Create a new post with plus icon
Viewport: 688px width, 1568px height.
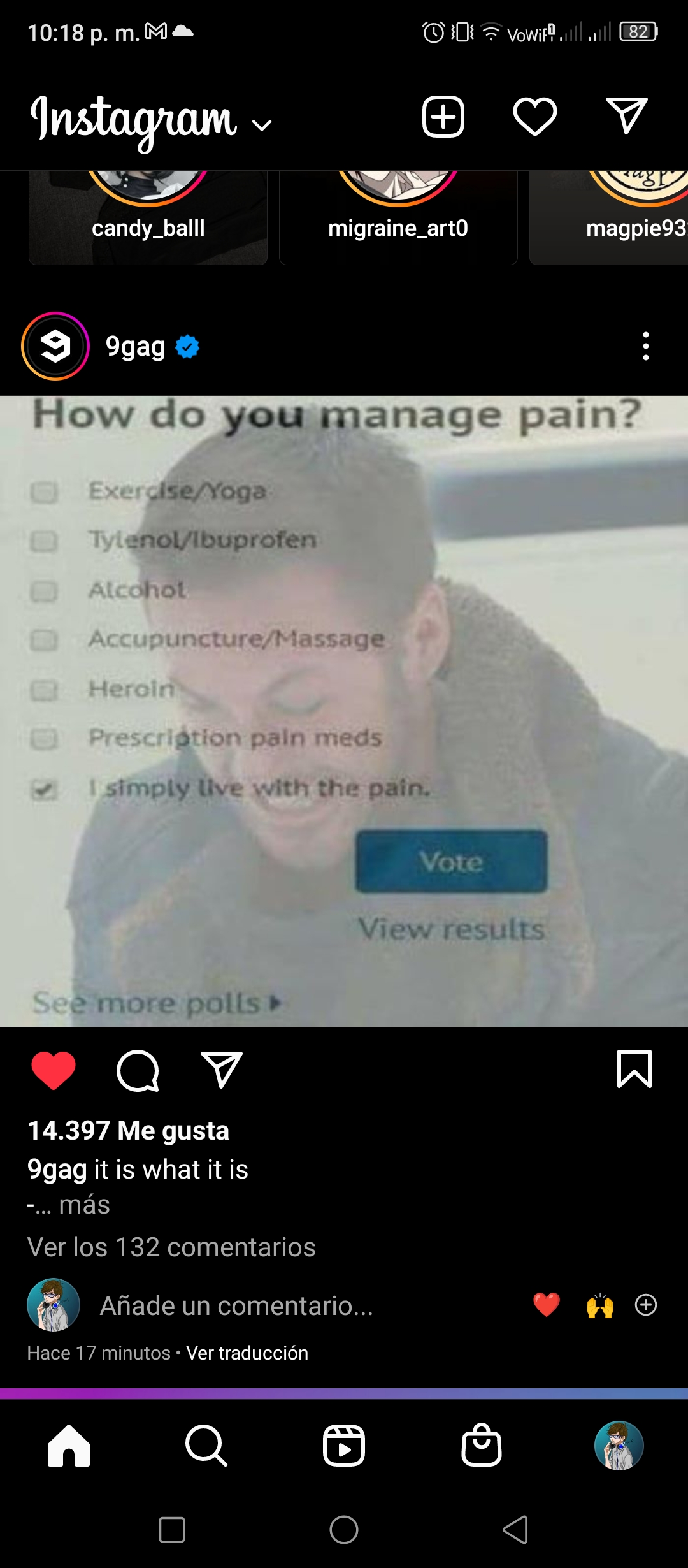coord(443,117)
